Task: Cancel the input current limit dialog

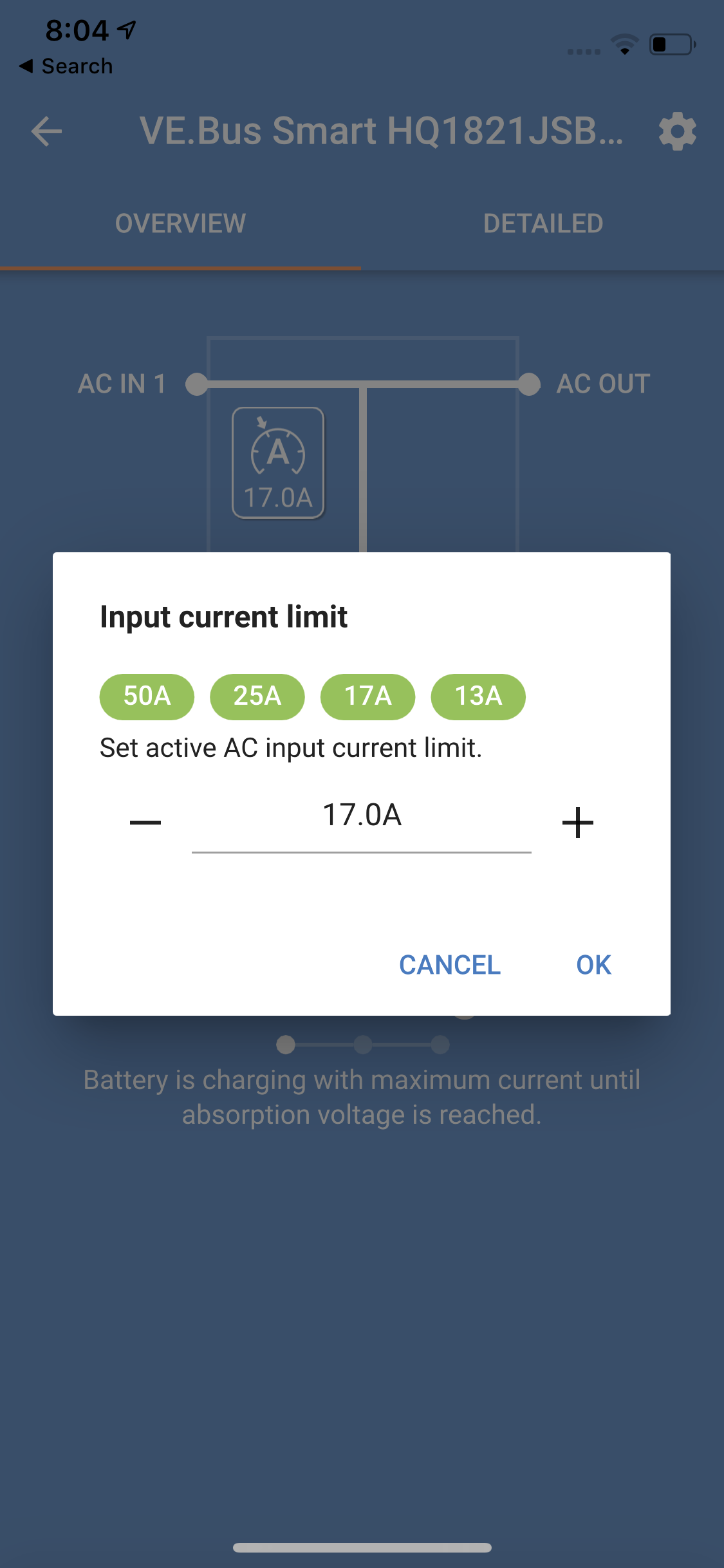Action: (449, 965)
